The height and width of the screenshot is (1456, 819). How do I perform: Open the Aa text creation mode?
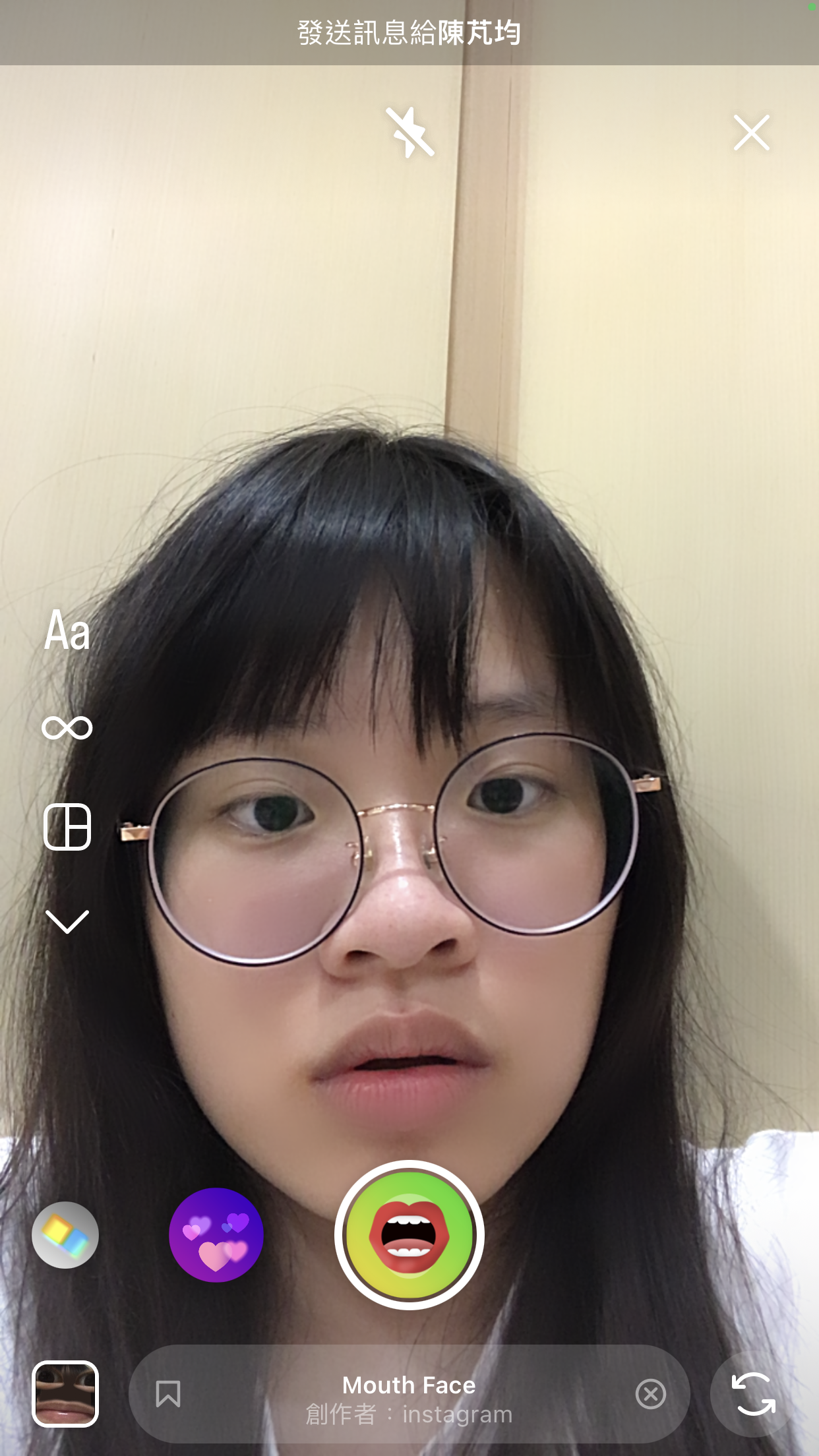pos(67,630)
